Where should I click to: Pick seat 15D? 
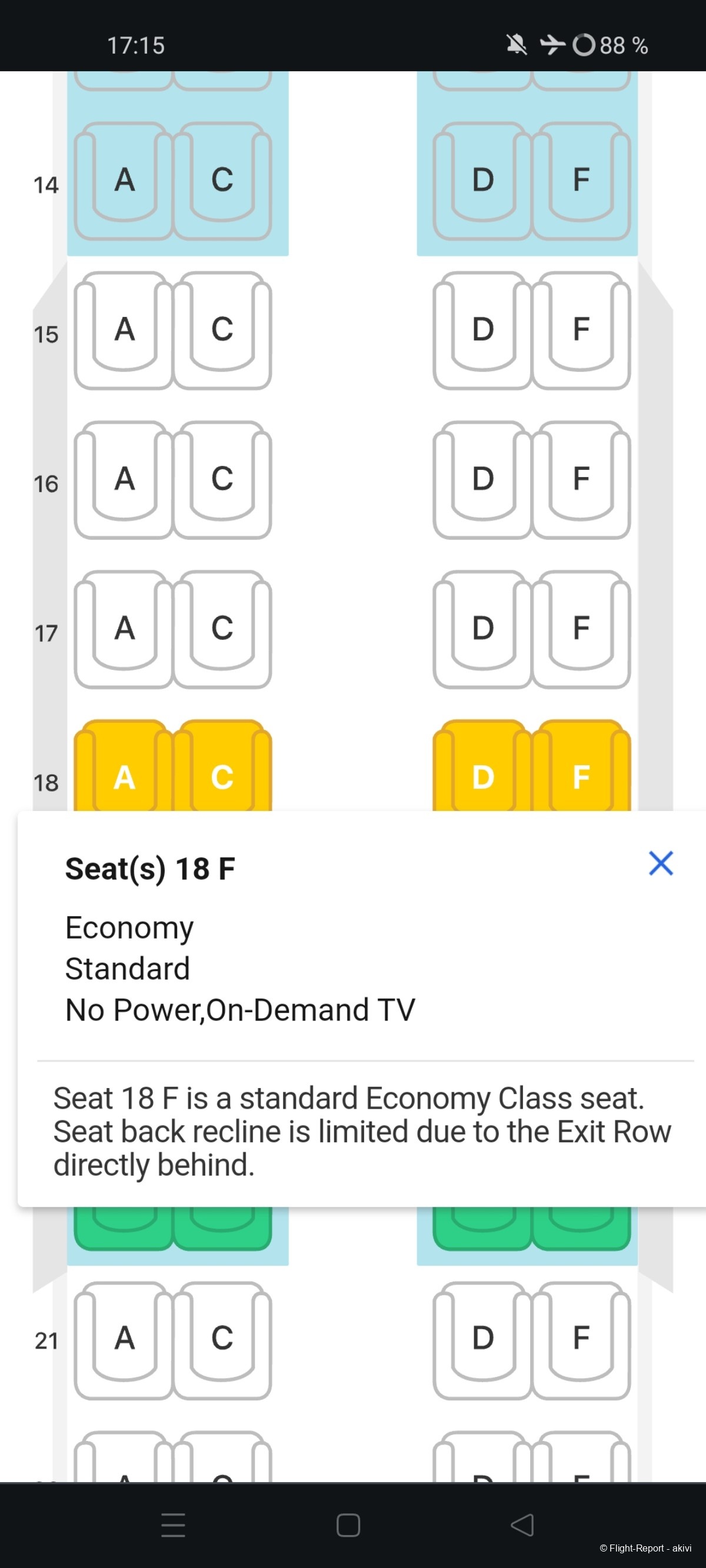(482, 329)
